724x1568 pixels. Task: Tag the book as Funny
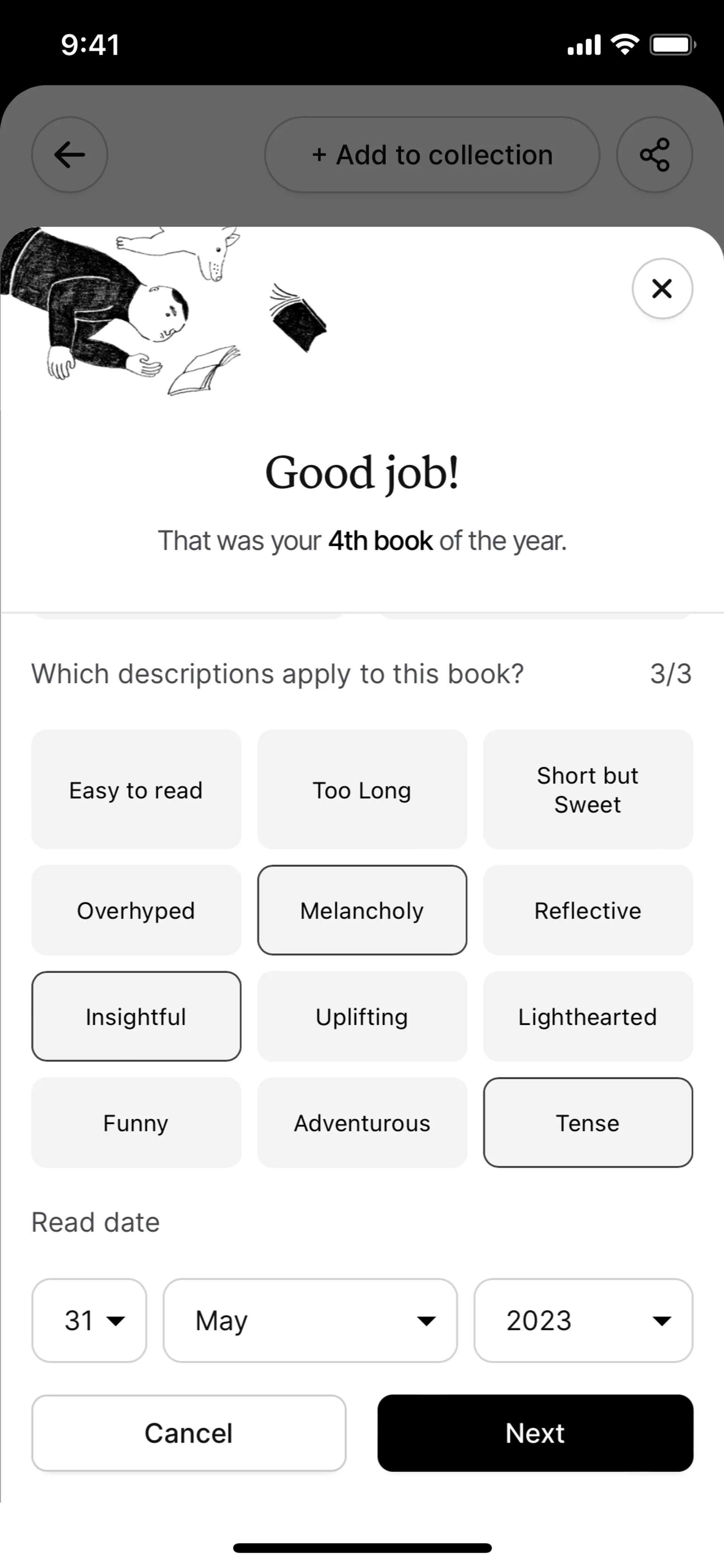(x=136, y=1123)
